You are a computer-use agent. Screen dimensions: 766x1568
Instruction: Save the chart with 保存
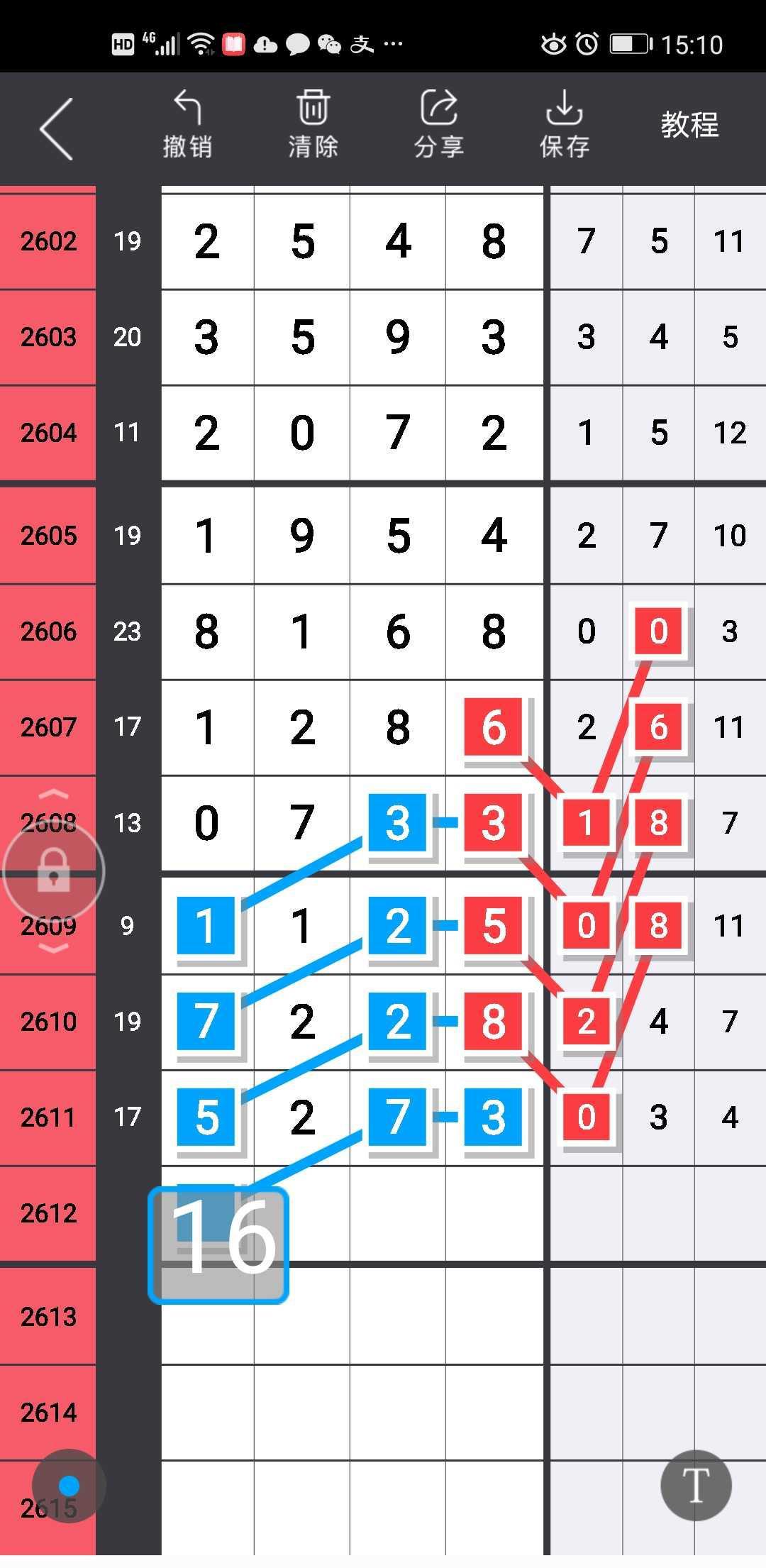[x=565, y=125]
